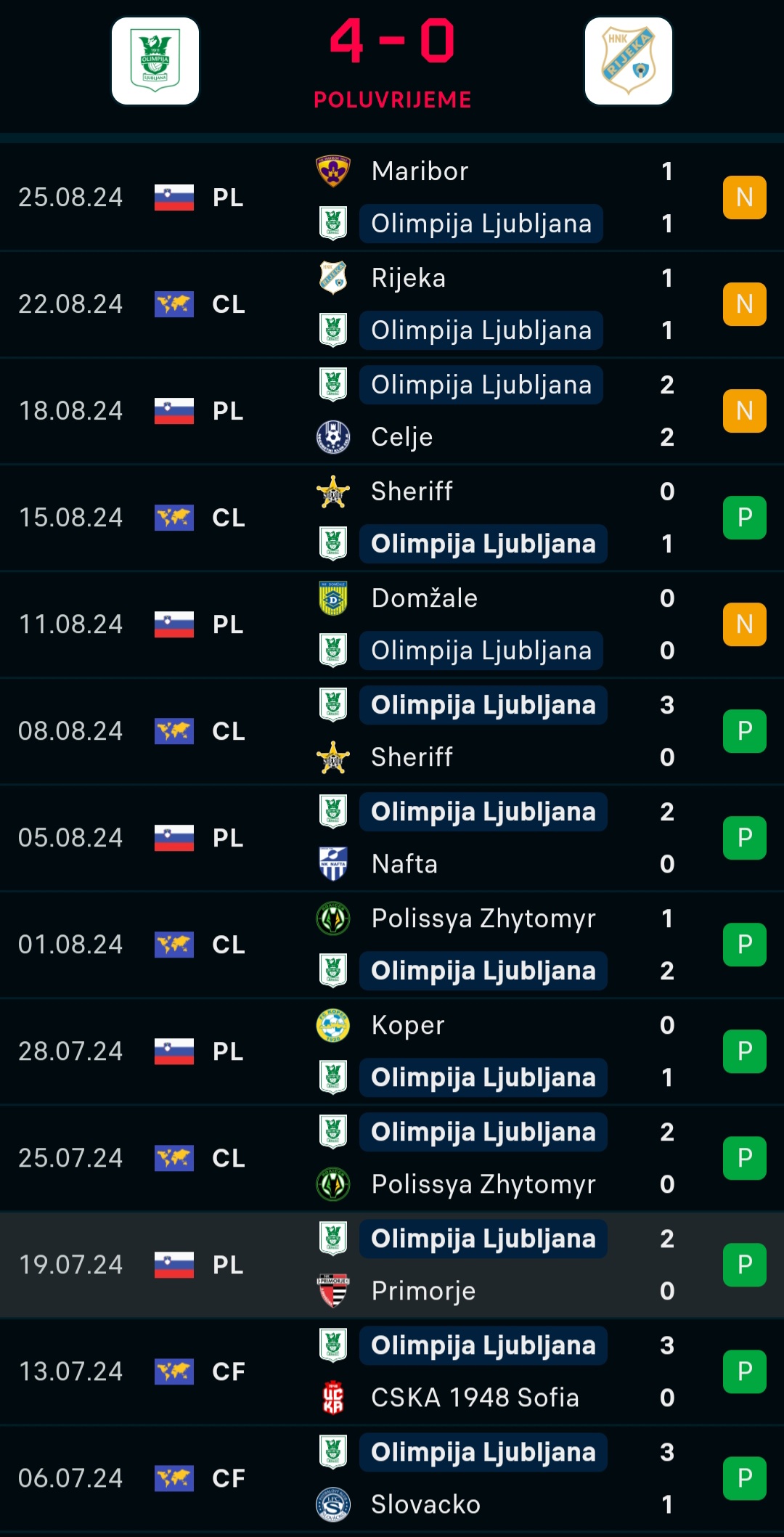Image resolution: width=784 pixels, height=1537 pixels.
Task: Open Sheriff vs Olimpija Ljubljana match 15.08.24
Action: click(392, 518)
